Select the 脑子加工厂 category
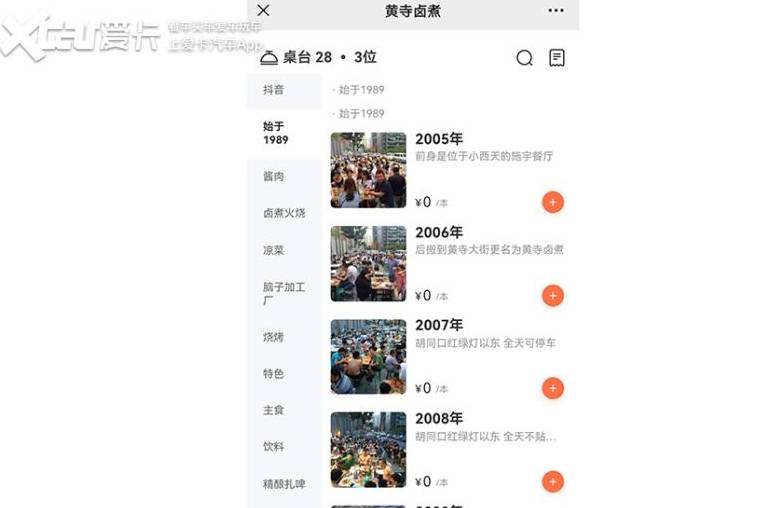 [x=284, y=293]
